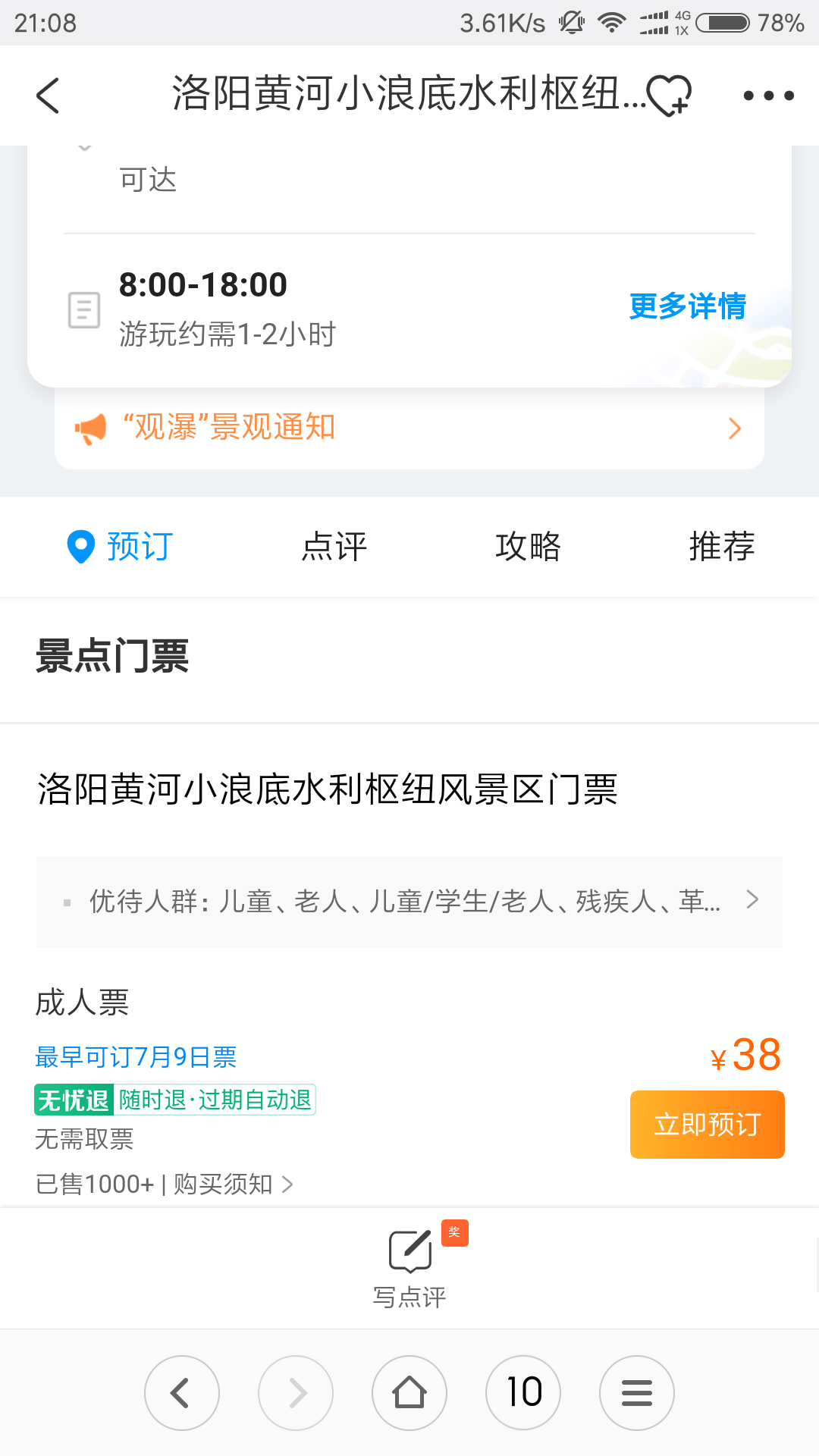The height and width of the screenshot is (1456, 819).
Task: Tap 立即预订 for the adult ticket
Action: [x=707, y=1124]
